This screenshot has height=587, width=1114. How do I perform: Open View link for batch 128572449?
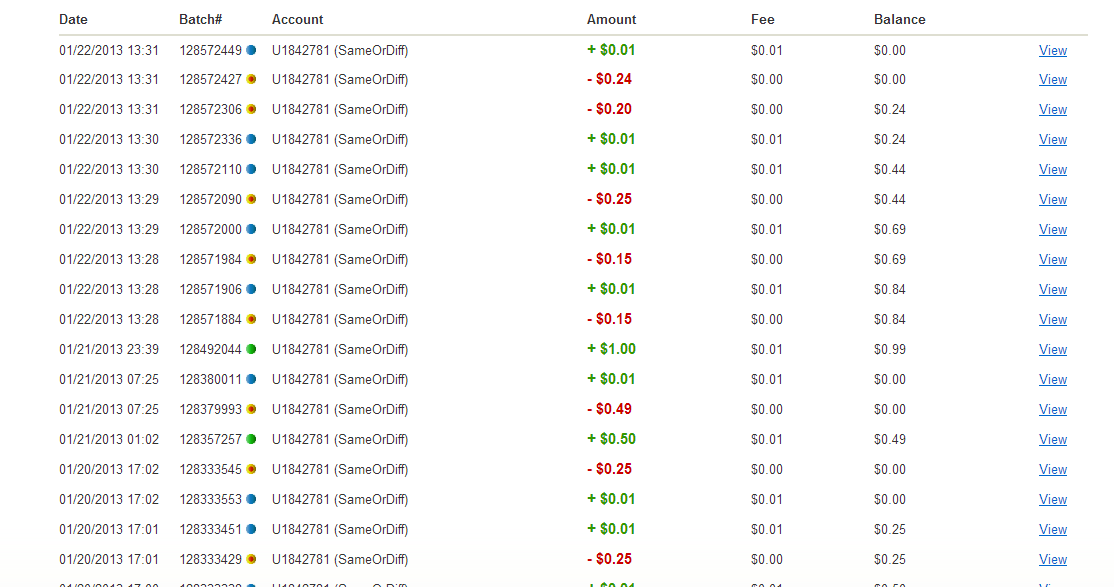[x=1052, y=50]
